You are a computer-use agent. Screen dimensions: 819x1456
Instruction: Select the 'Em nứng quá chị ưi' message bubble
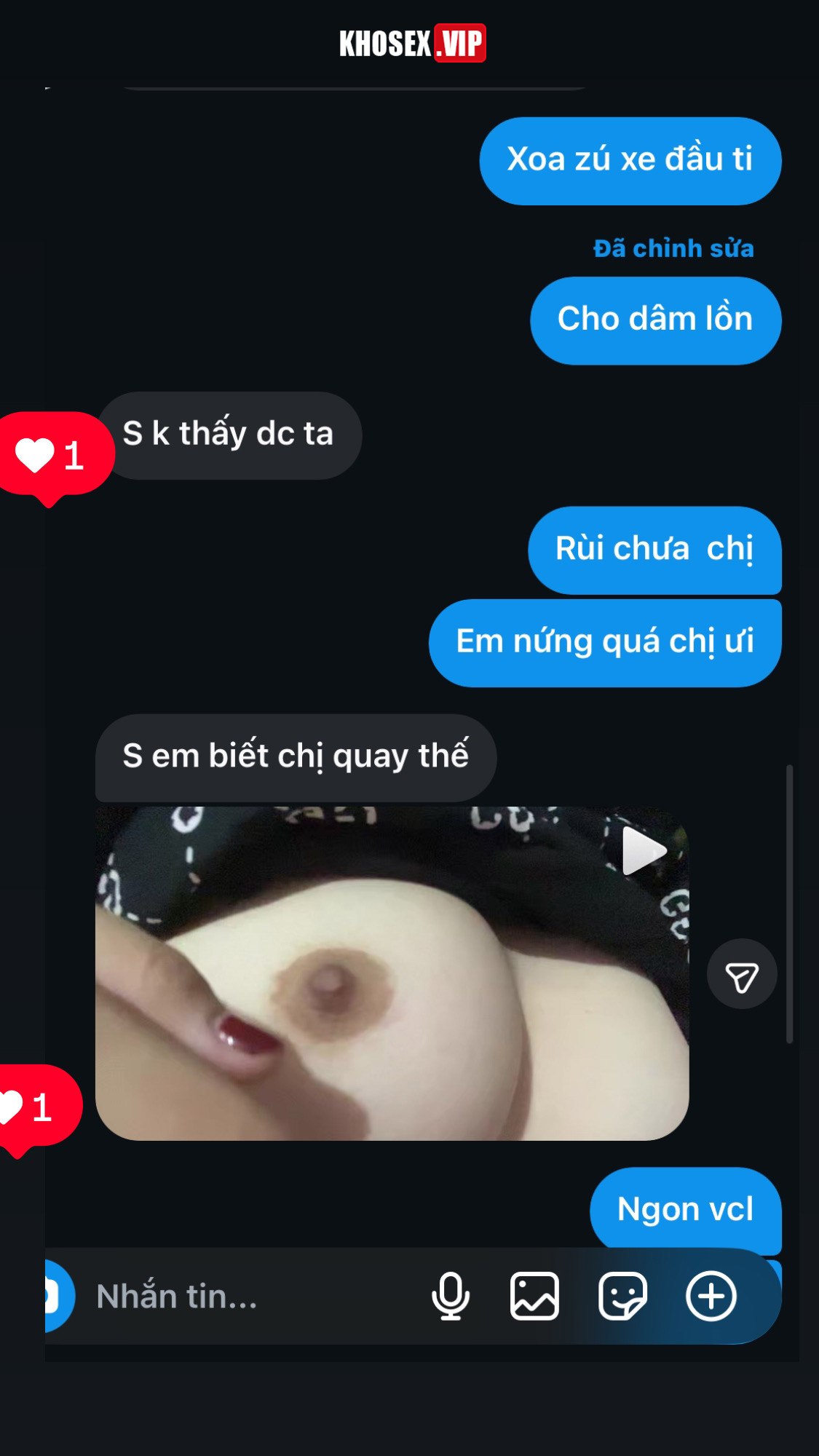pos(606,641)
